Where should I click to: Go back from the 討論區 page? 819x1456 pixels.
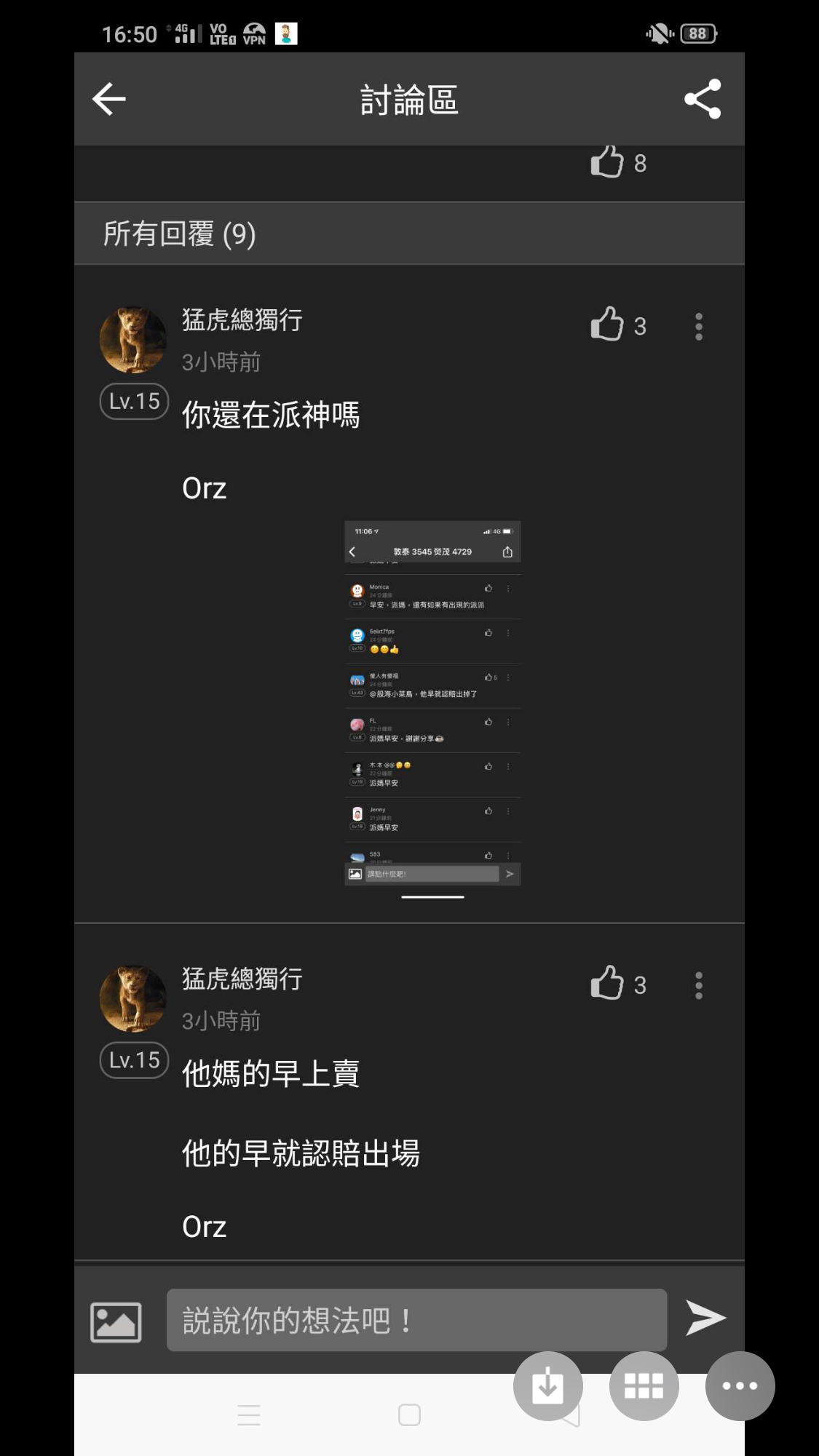109,99
